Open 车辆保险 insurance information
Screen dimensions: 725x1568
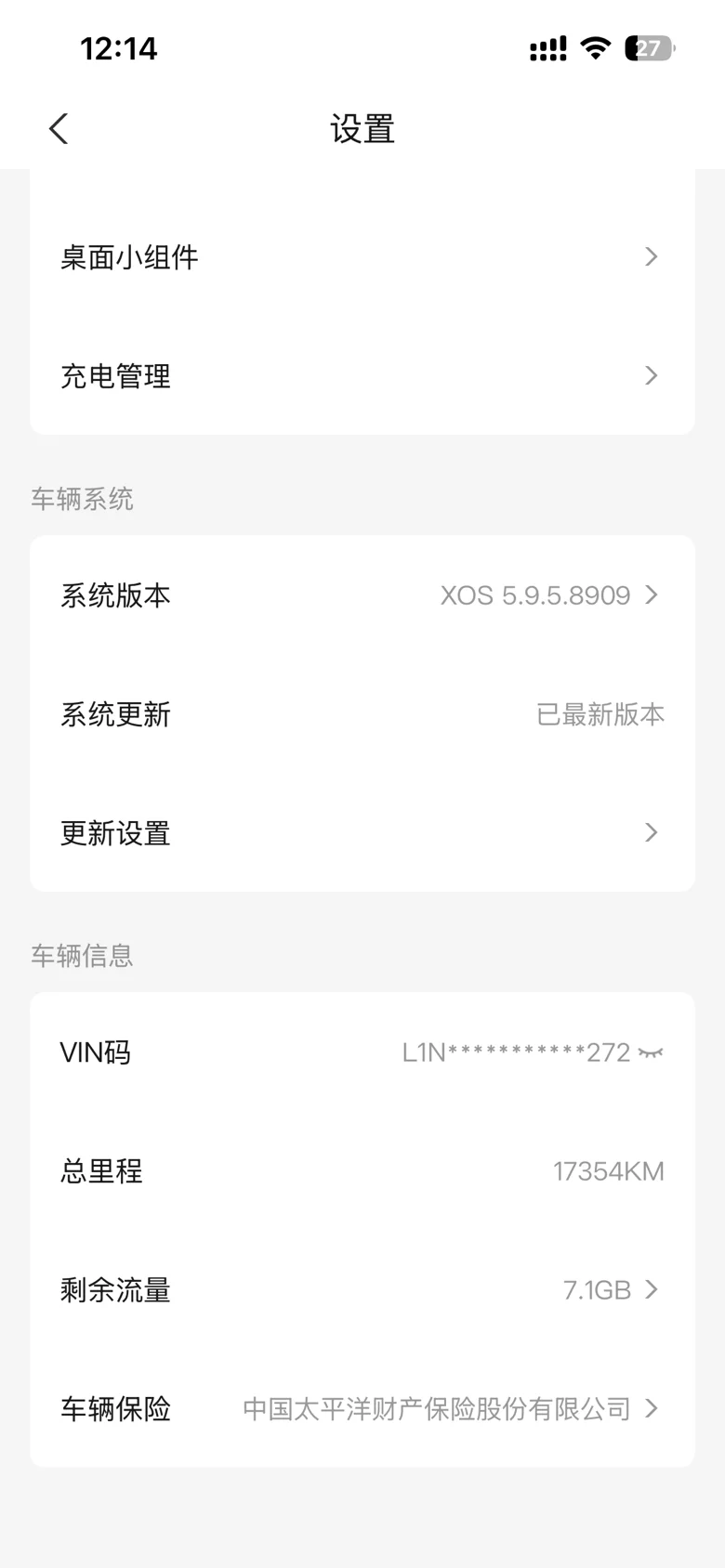tap(362, 1409)
